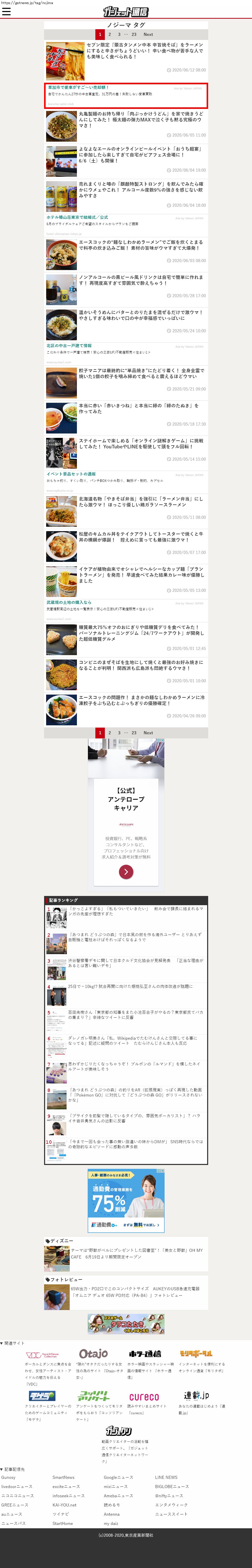This screenshot has width=252, height=1568.
Task: Open the SmartNews distribution link
Action: click(63, 1477)
